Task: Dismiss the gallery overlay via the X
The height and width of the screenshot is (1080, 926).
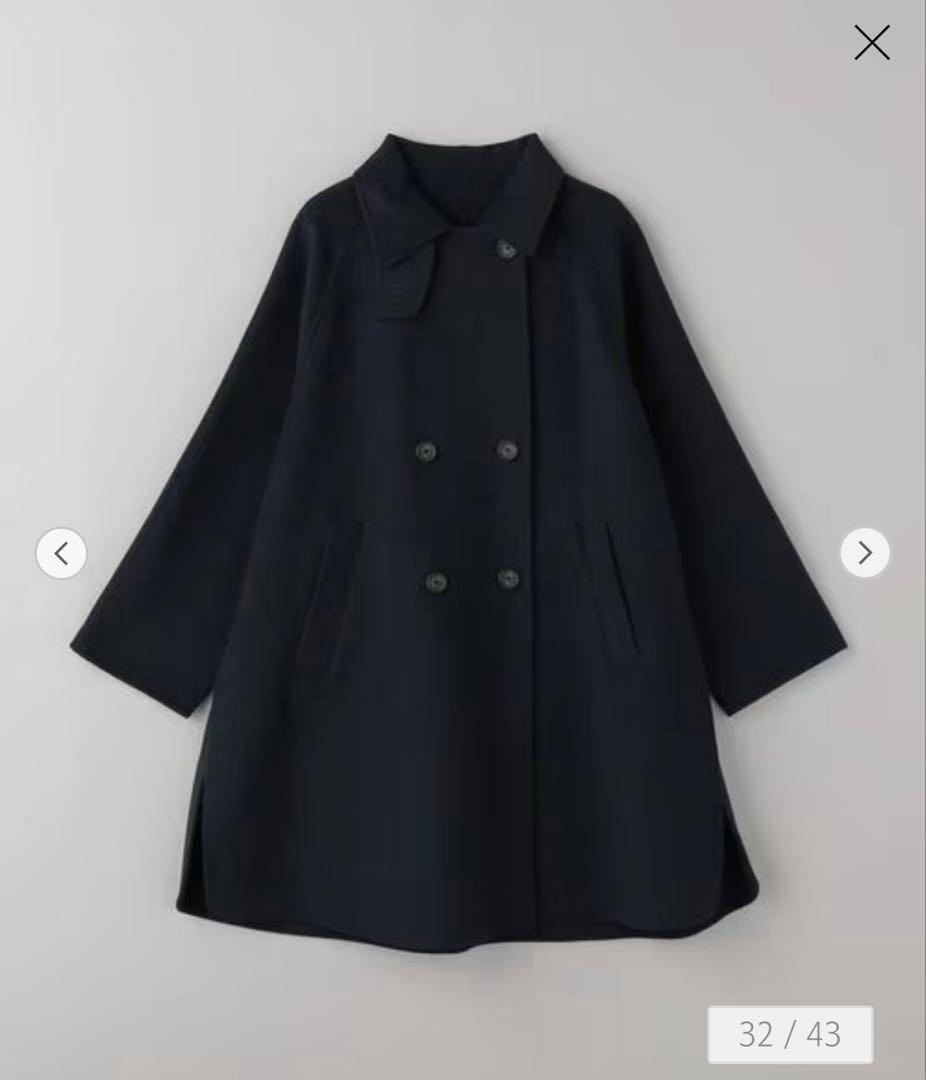Action: [x=871, y=43]
